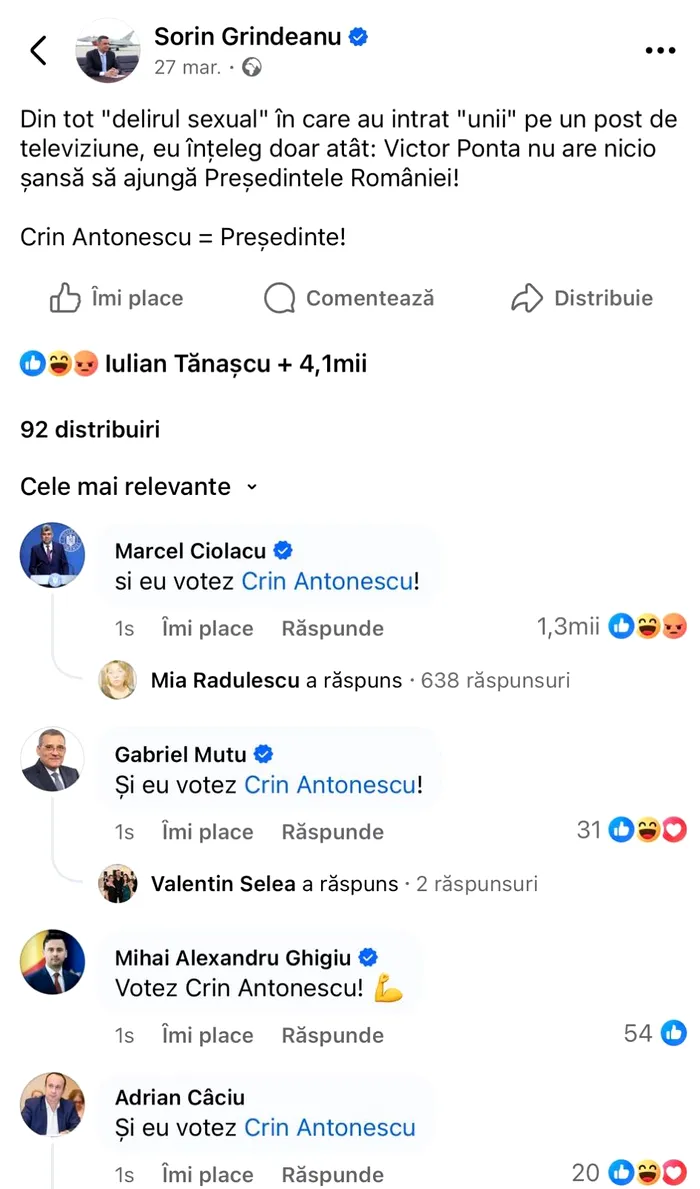
Task: View reactions from Iulian Tănașcu + 4,1mii
Action: tap(193, 364)
